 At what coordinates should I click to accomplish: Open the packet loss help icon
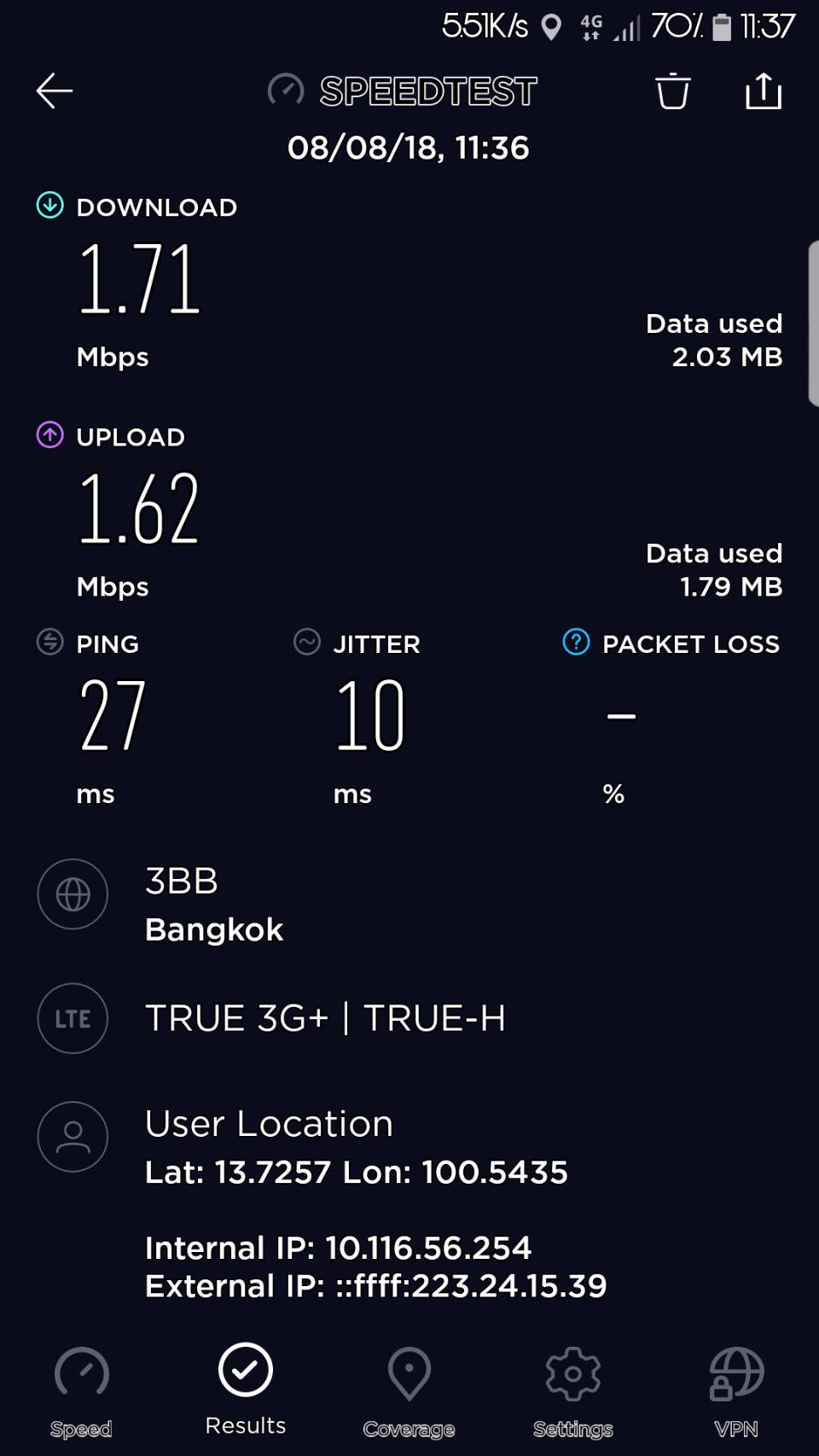(576, 642)
